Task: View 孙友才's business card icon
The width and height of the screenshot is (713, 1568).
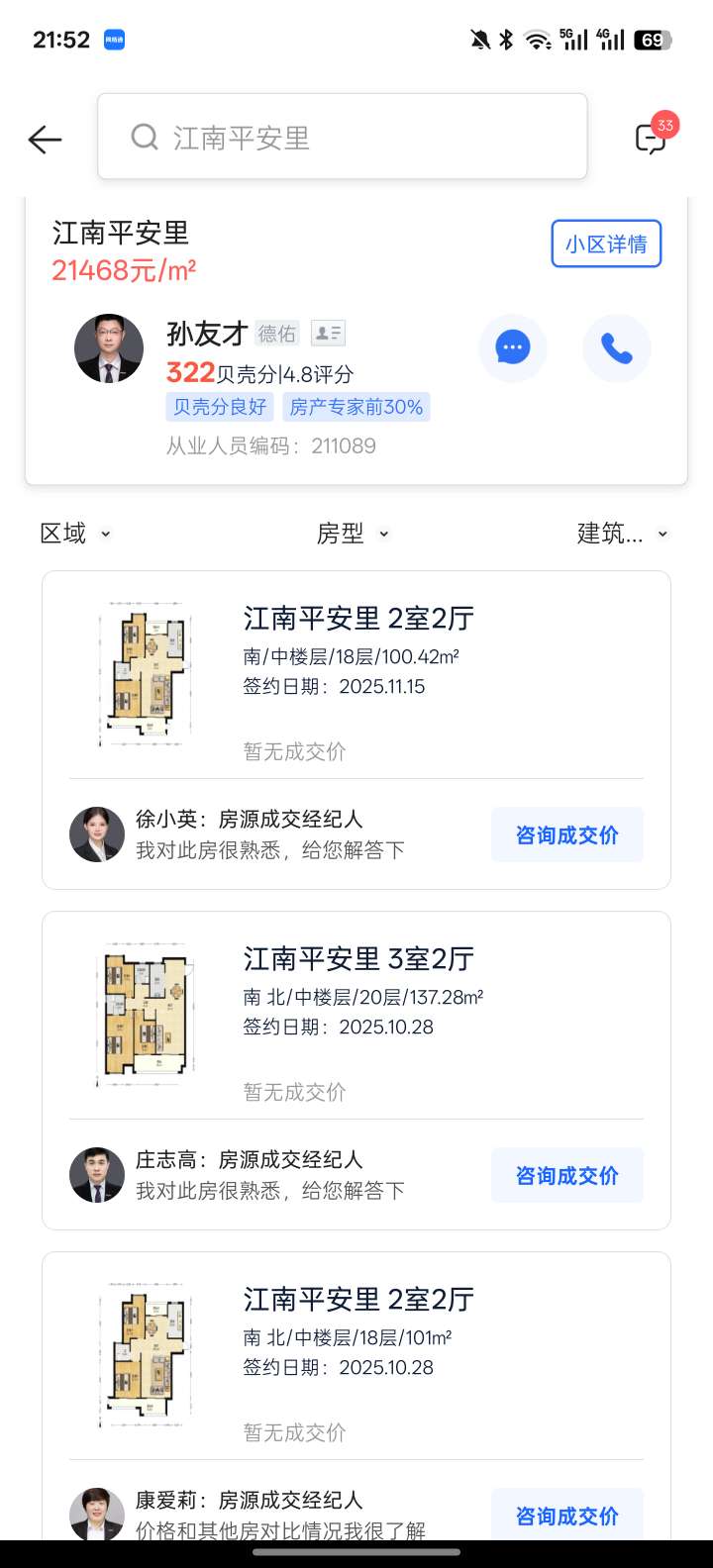Action: pyautogui.click(x=328, y=334)
